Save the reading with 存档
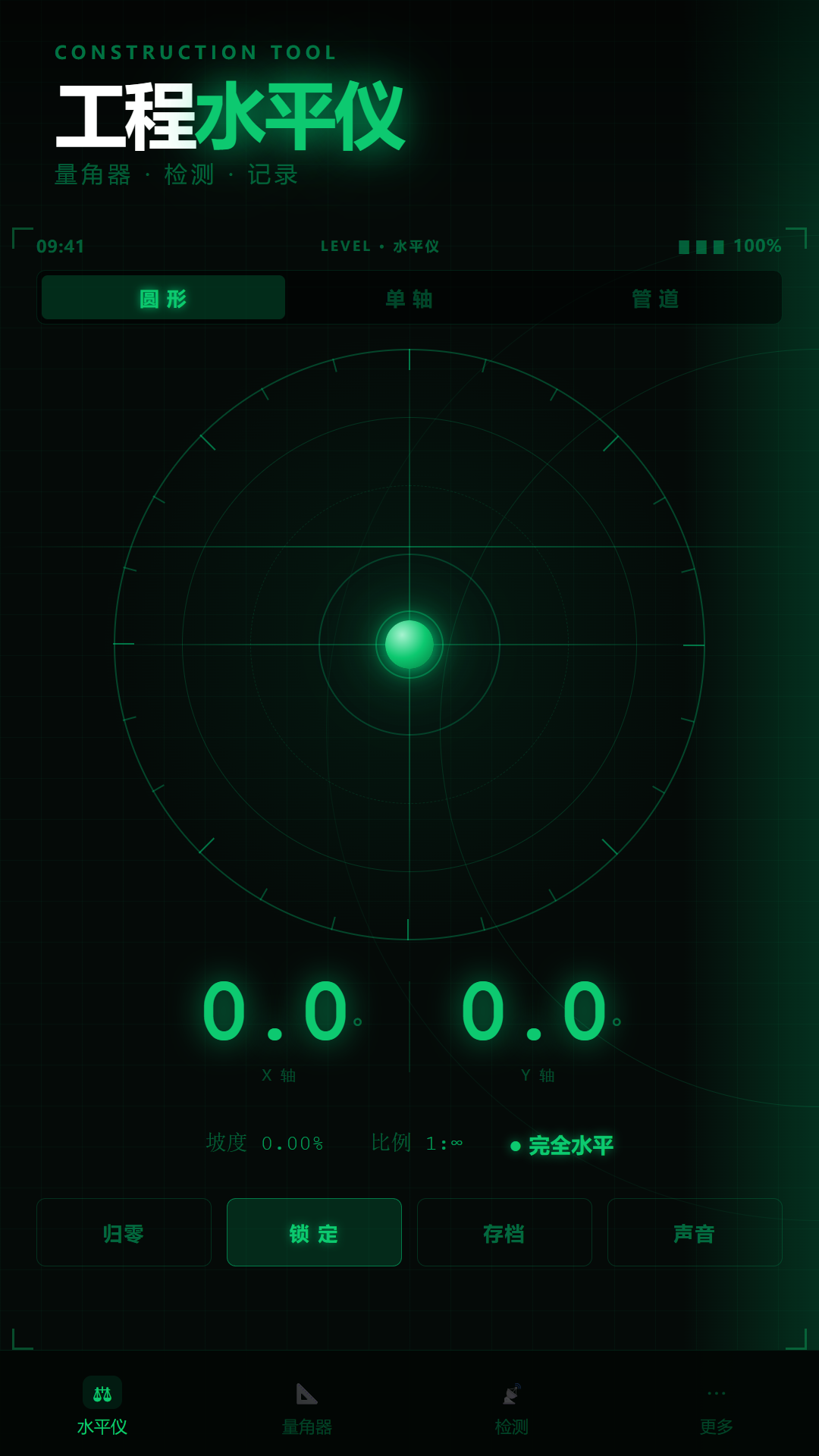Screen dimensions: 819x1456 tap(504, 1232)
